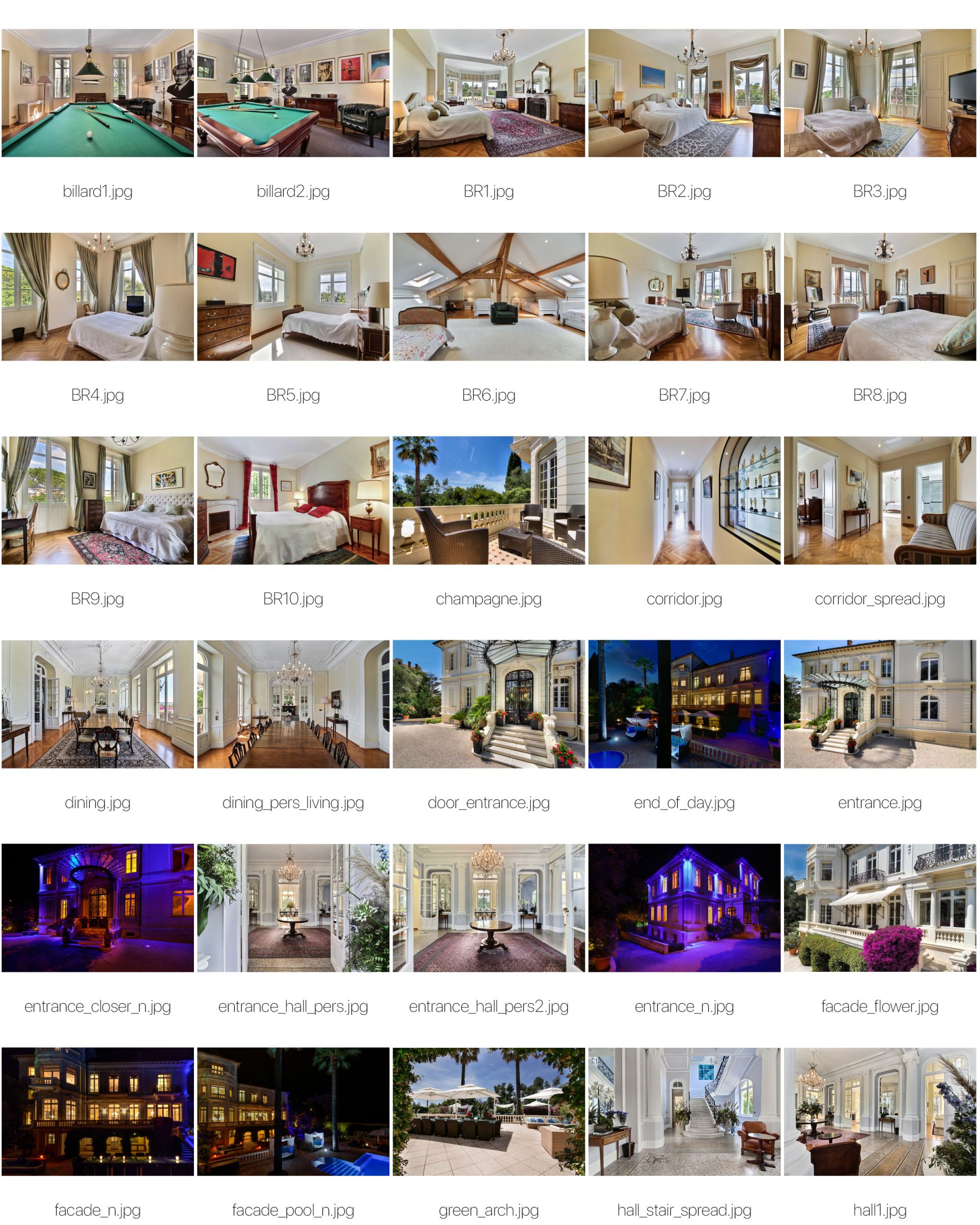This screenshot has height=1225, width=980.
Task: Open facade_flower.jpg image
Action: pos(879,908)
